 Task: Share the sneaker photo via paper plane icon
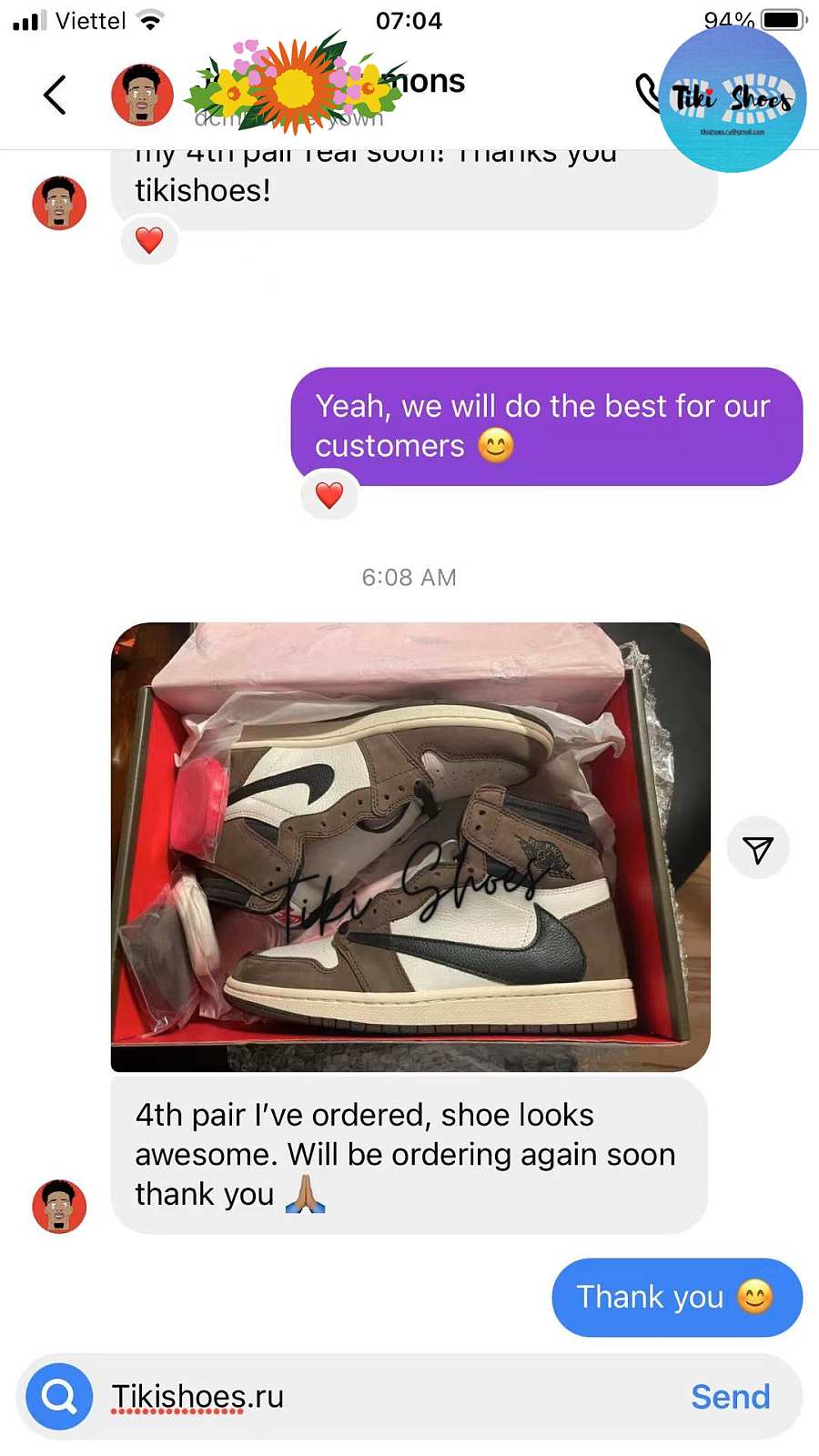[758, 849]
